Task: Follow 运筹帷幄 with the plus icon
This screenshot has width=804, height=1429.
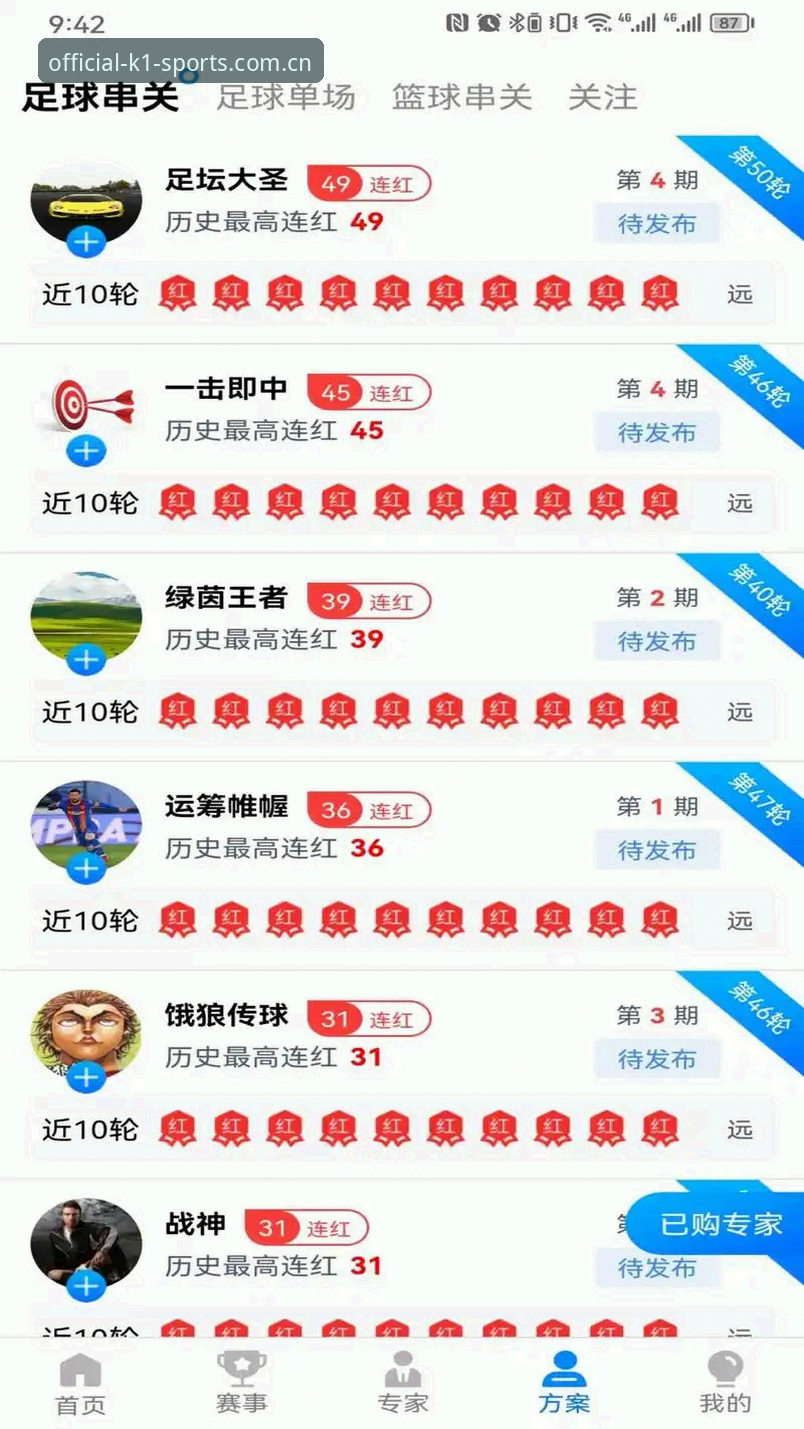Action: (x=87, y=869)
